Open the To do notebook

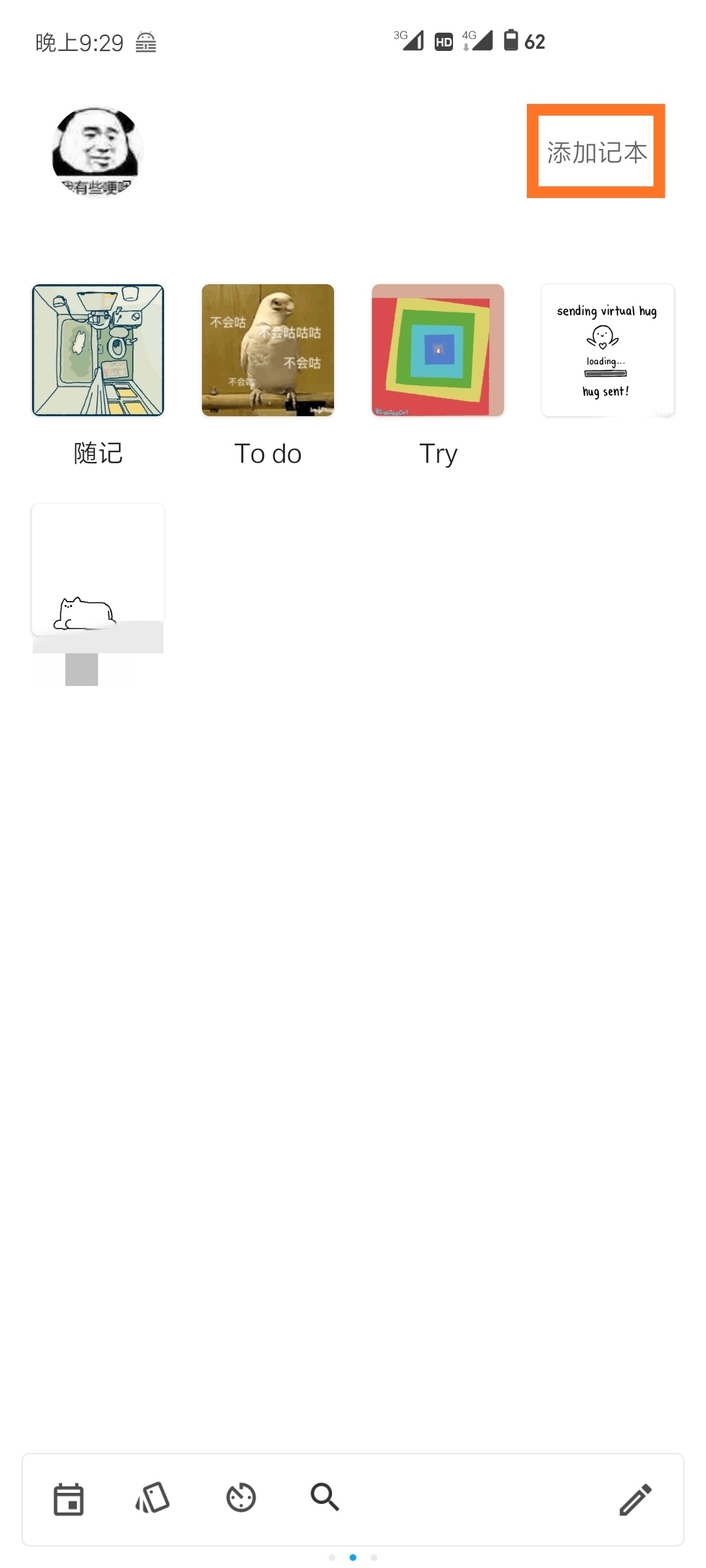tap(268, 350)
